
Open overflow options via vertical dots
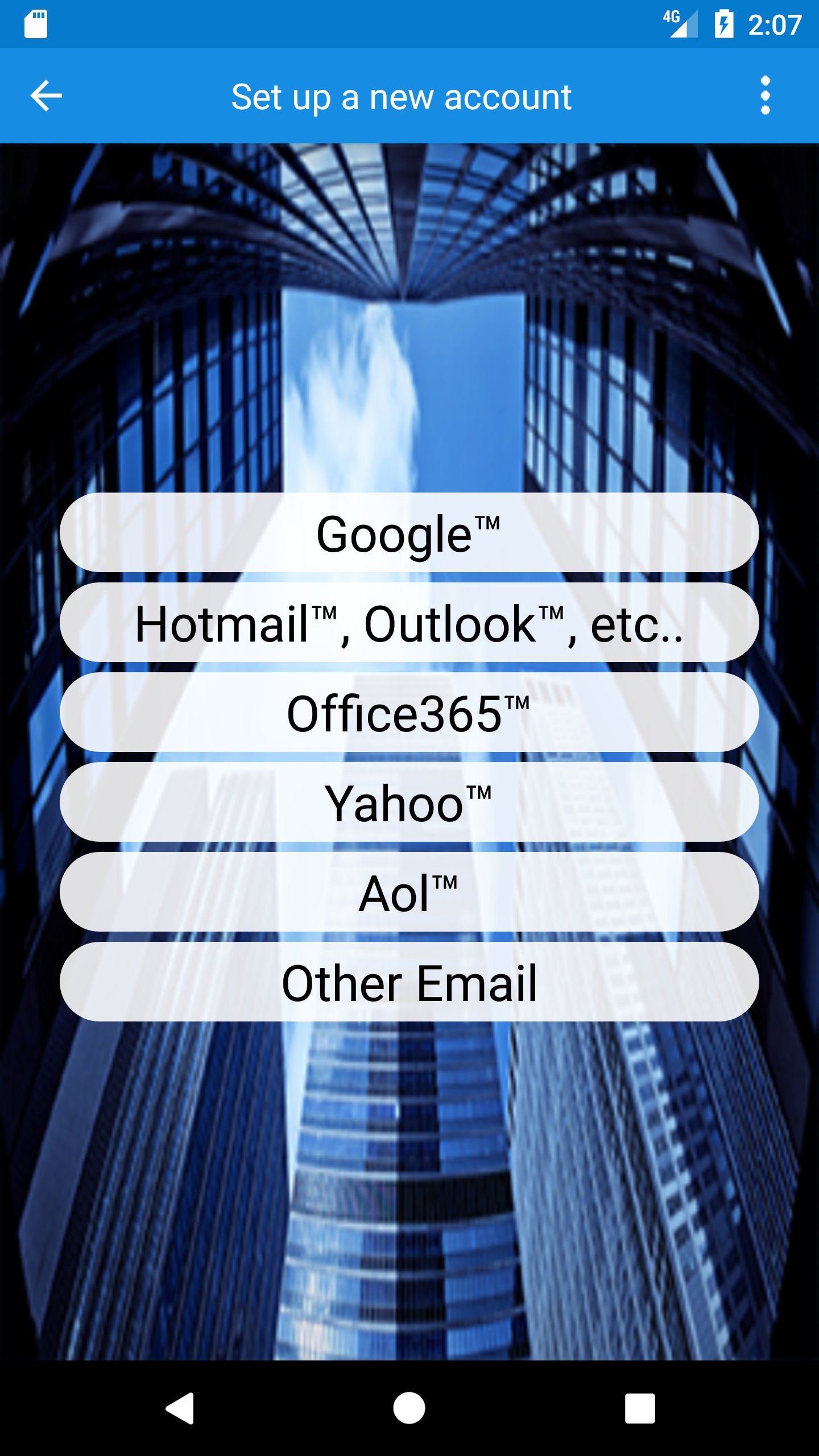(x=767, y=96)
